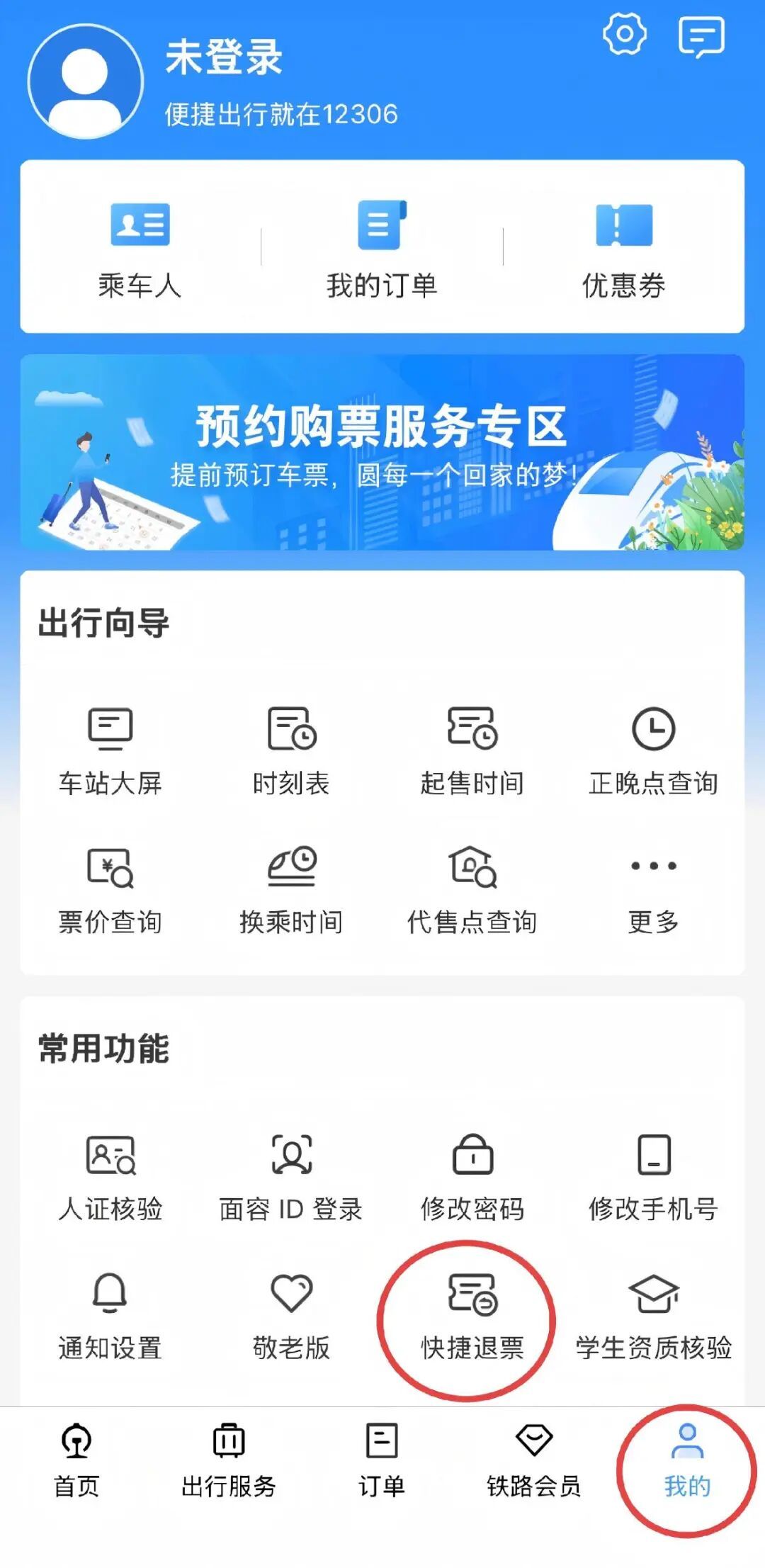Image resolution: width=765 pixels, height=1568 pixels.
Task: Open the 快捷退票 quick refund feature
Action: click(471, 1318)
